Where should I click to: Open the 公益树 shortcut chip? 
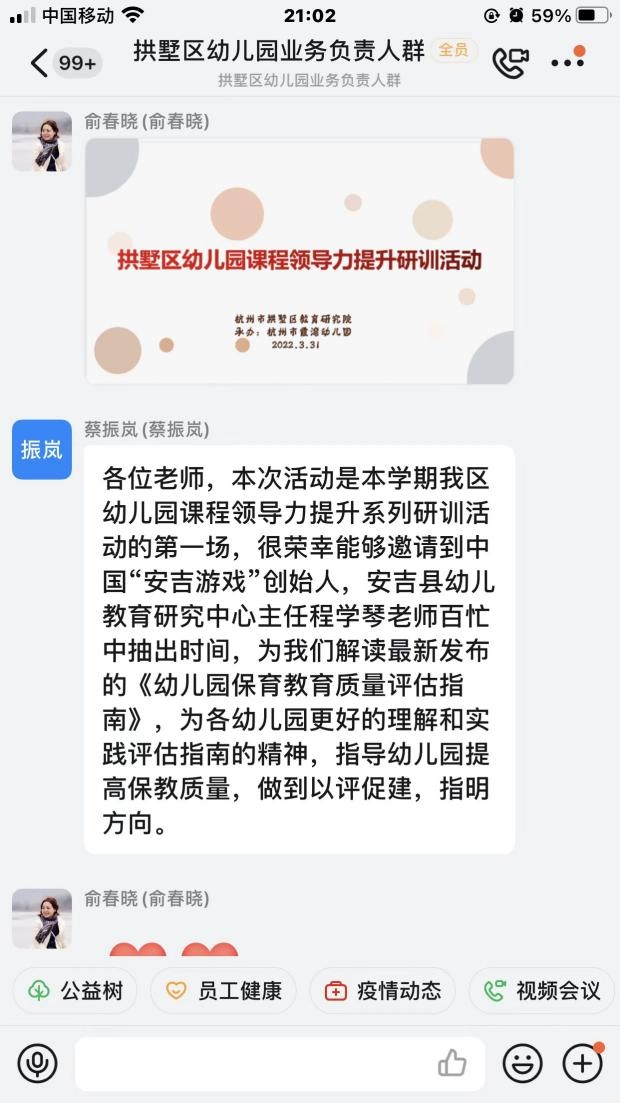76,991
